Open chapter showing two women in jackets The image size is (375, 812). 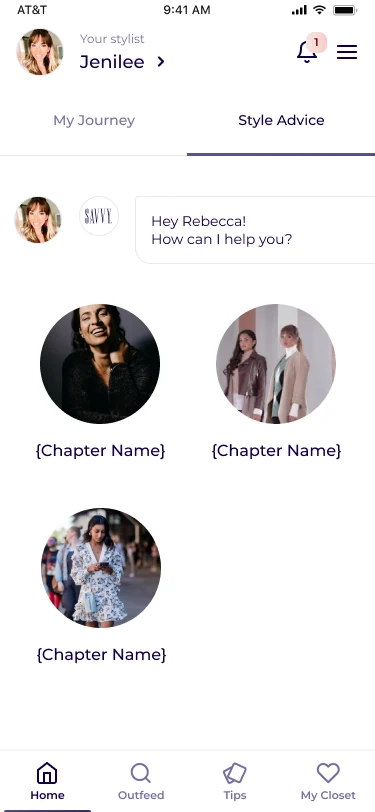coord(276,364)
